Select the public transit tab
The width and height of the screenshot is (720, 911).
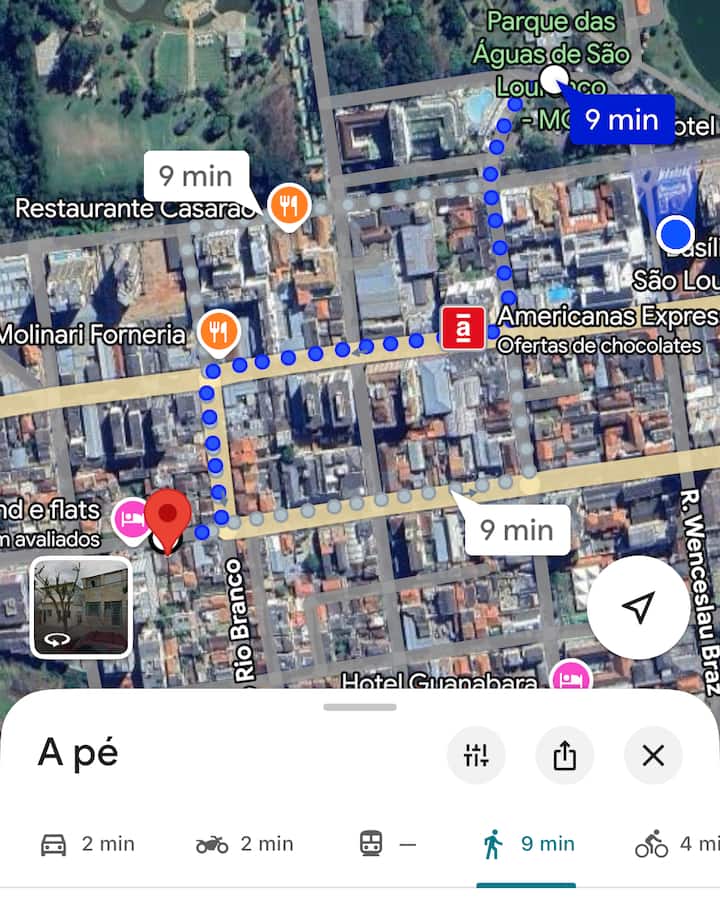pyautogui.click(x=387, y=844)
